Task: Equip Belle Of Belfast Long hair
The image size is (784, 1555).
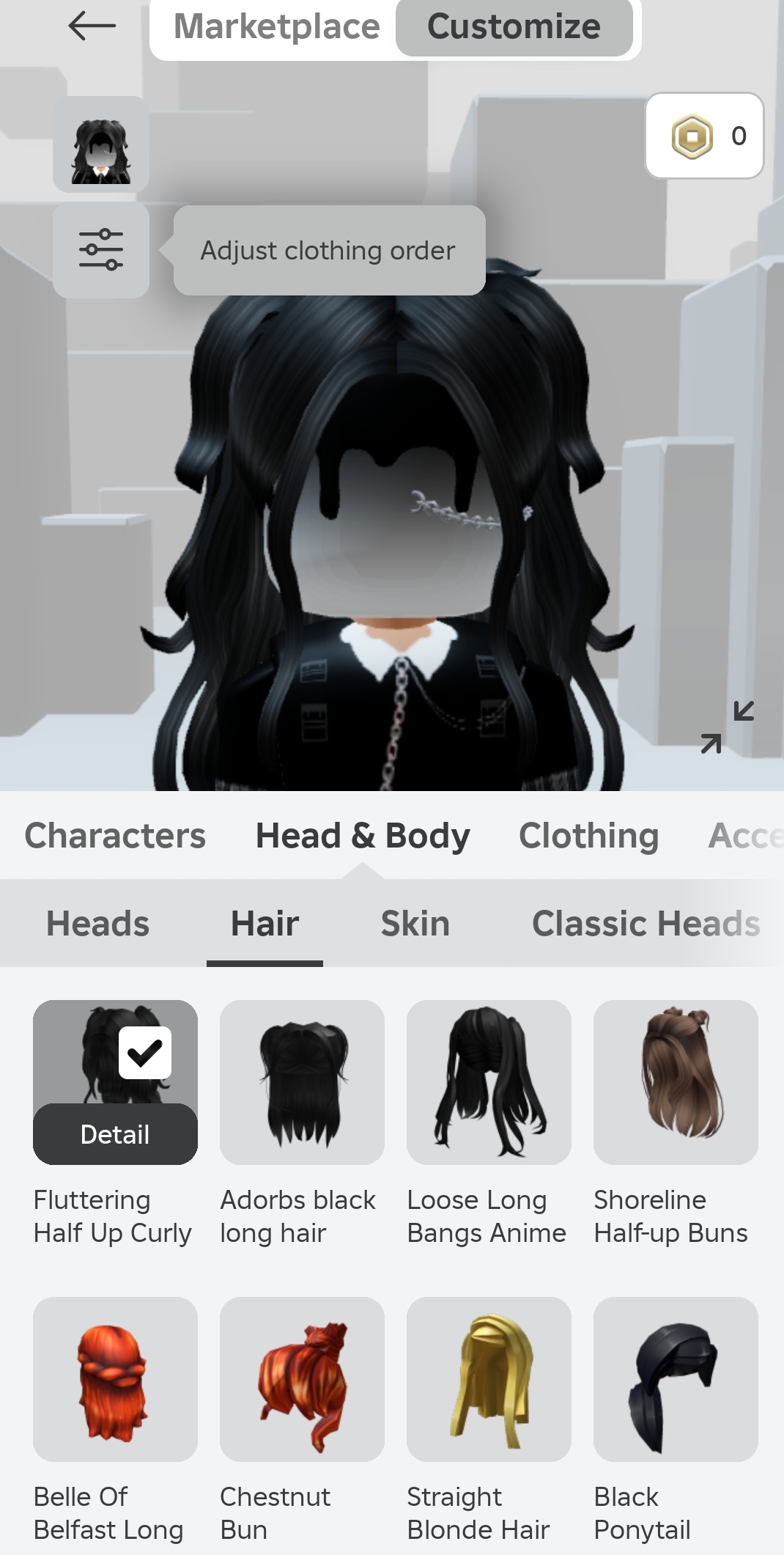Action: [115, 1379]
